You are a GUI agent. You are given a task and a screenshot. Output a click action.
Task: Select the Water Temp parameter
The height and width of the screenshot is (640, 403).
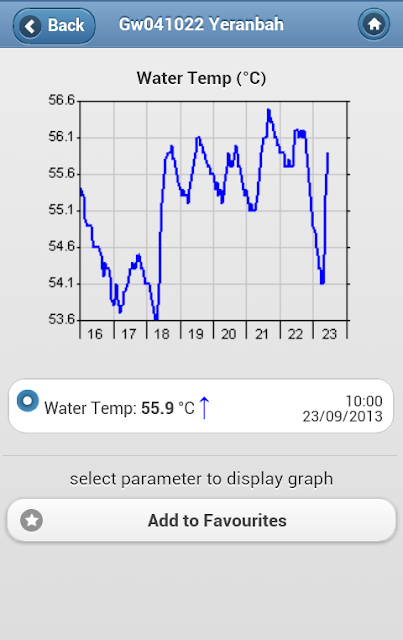(x=200, y=406)
